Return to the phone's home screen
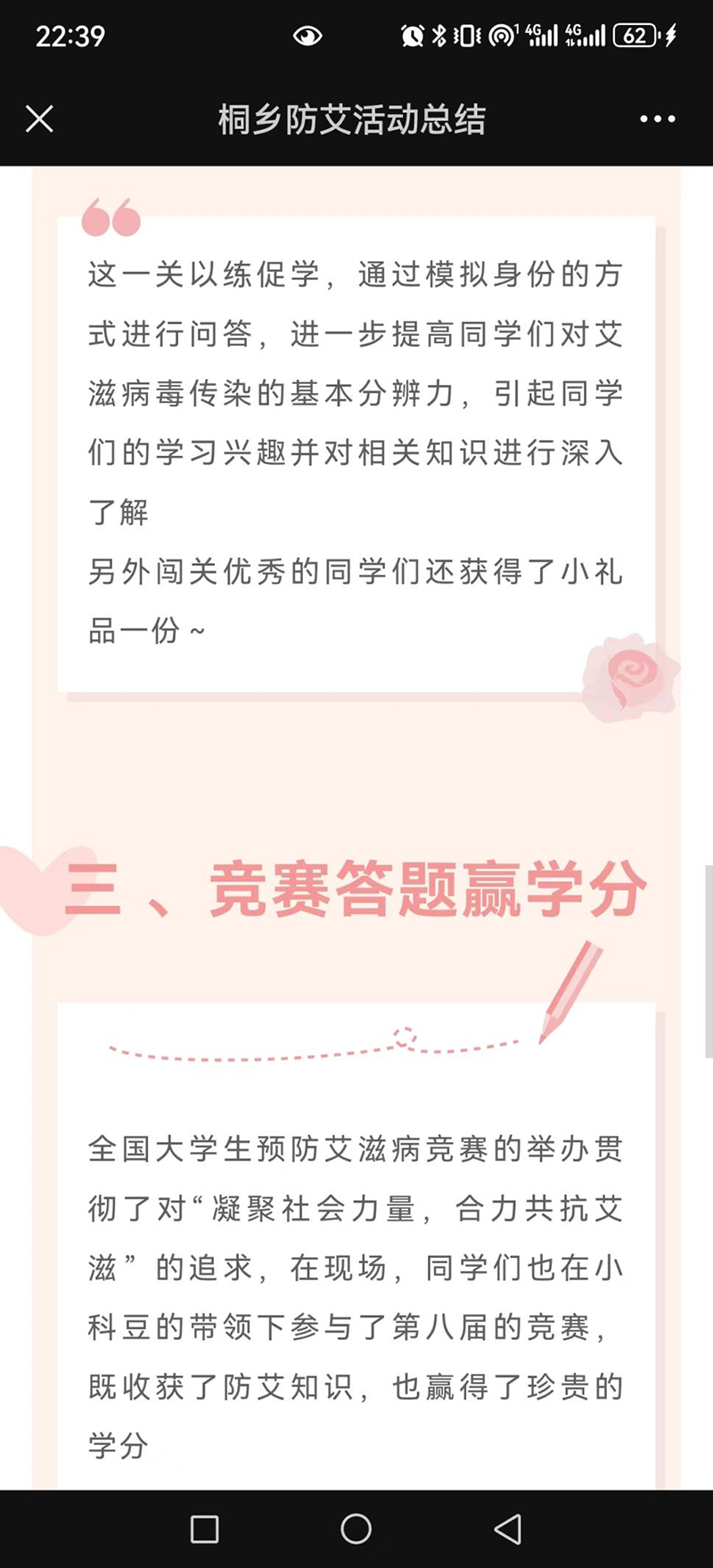Image resolution: width=713 pixels, height=1568 pixels. (x=356, y=1529)
